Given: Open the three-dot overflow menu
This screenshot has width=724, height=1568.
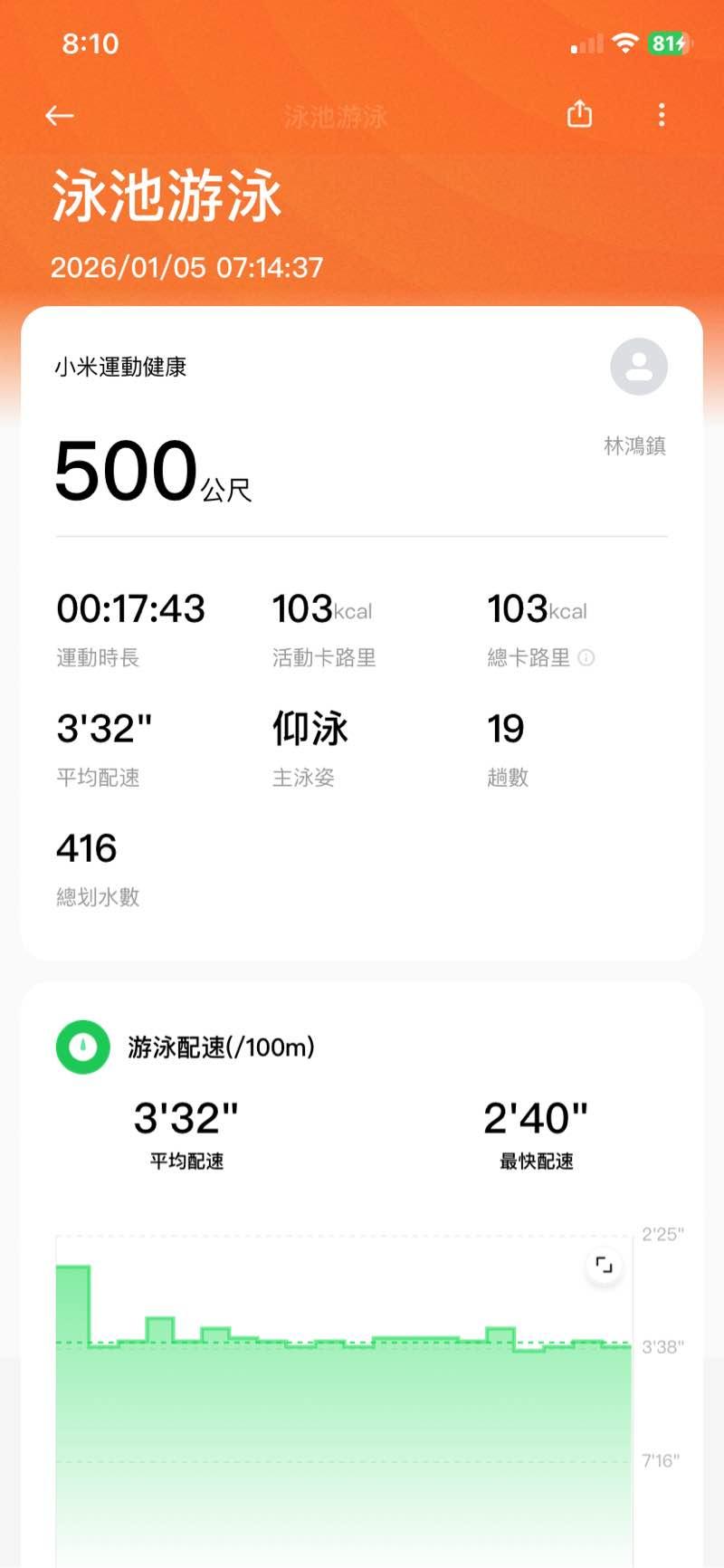Looking at the screenshot, I should coord(662,115).
